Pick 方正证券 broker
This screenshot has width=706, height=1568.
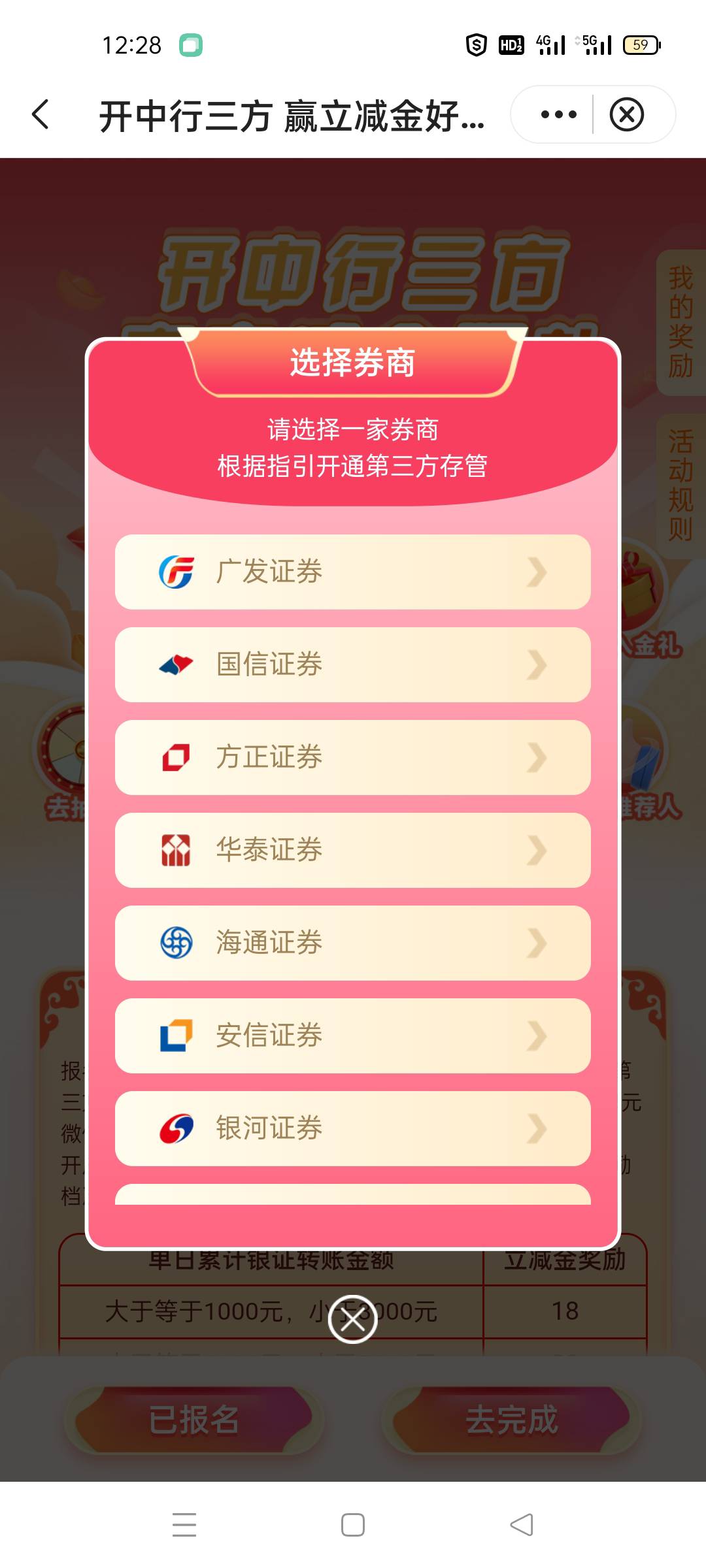(x=353, y=758)
